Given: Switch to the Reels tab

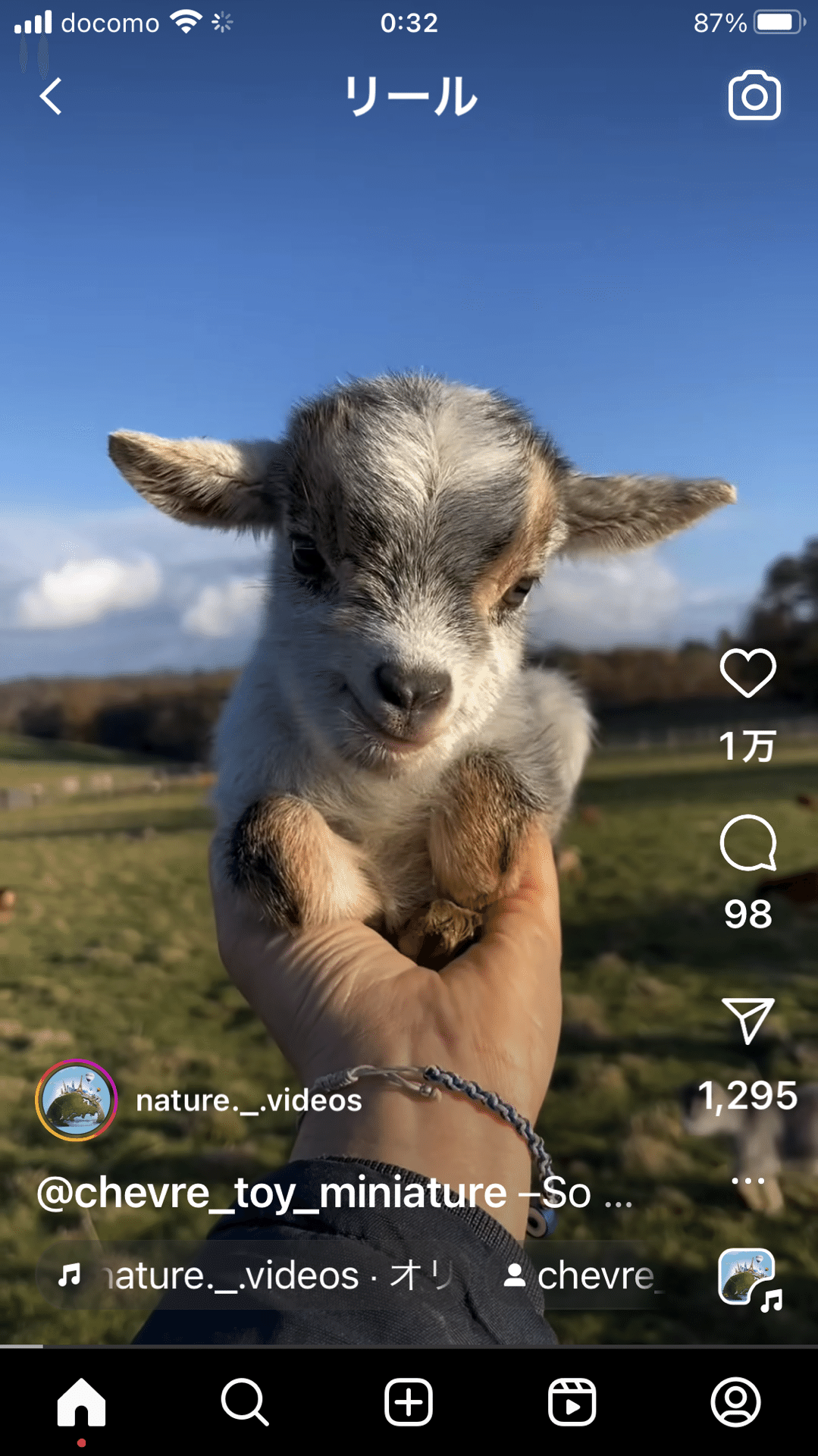Looking at the screenshot, I should [x=572, y=1403].
